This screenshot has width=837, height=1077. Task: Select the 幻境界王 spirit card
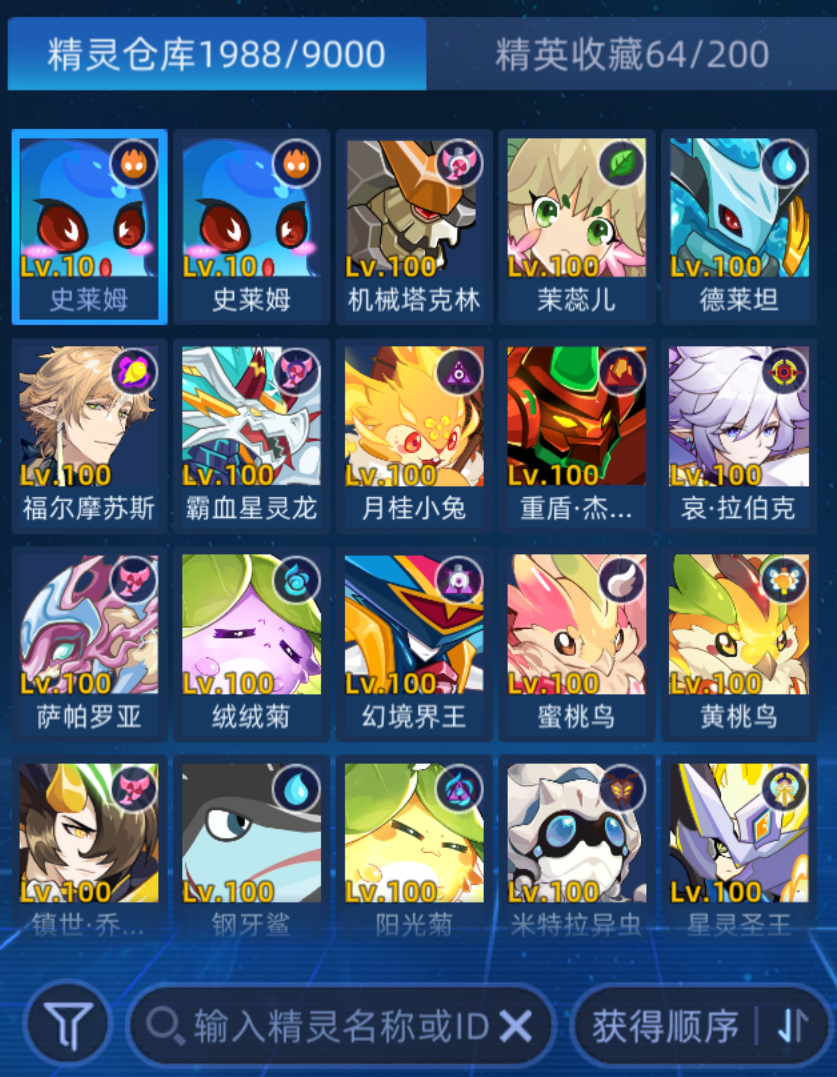click(414, 640)
